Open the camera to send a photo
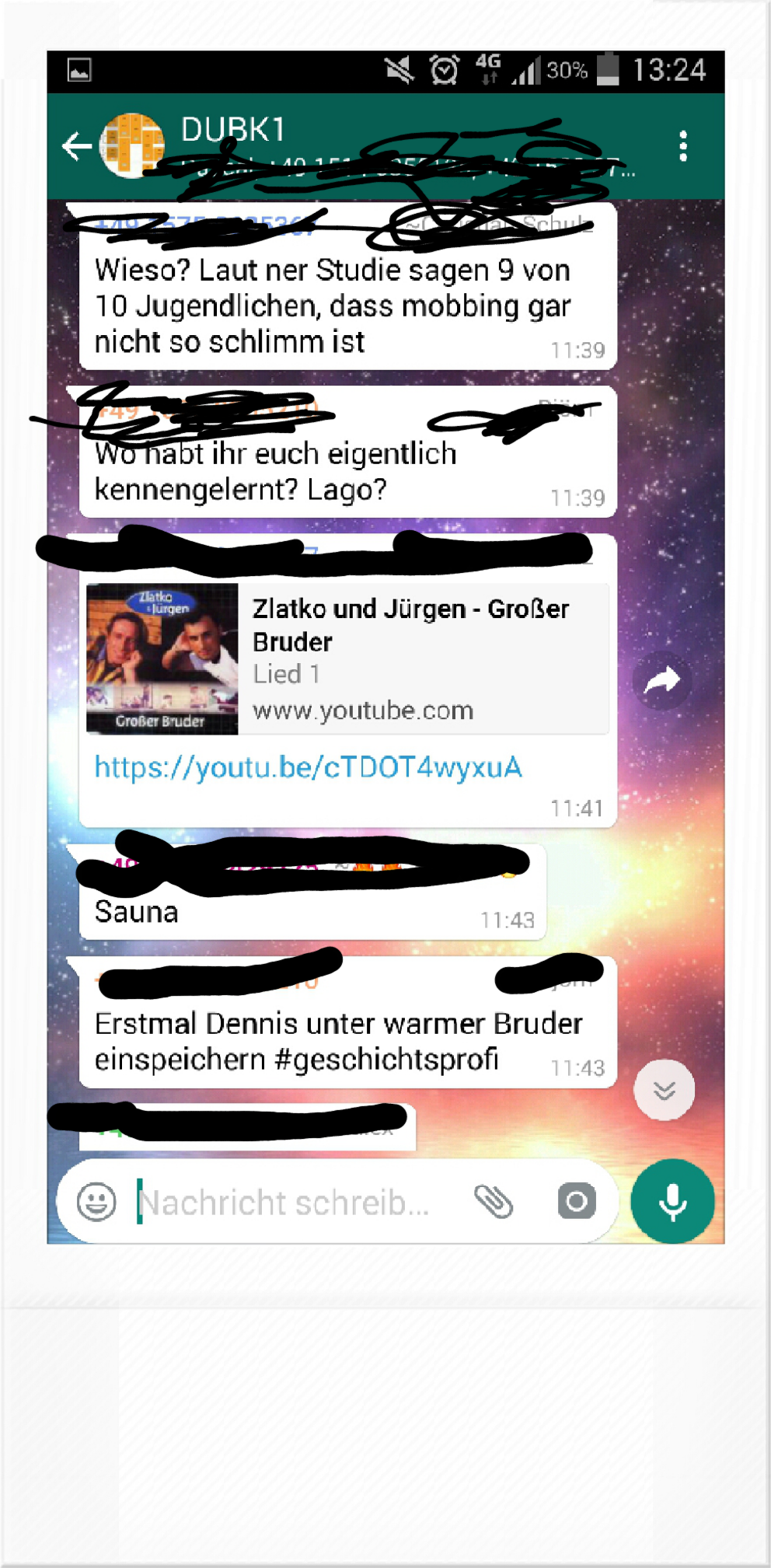The height and width of the screenshot is (1568, 771). point(577,1202)
